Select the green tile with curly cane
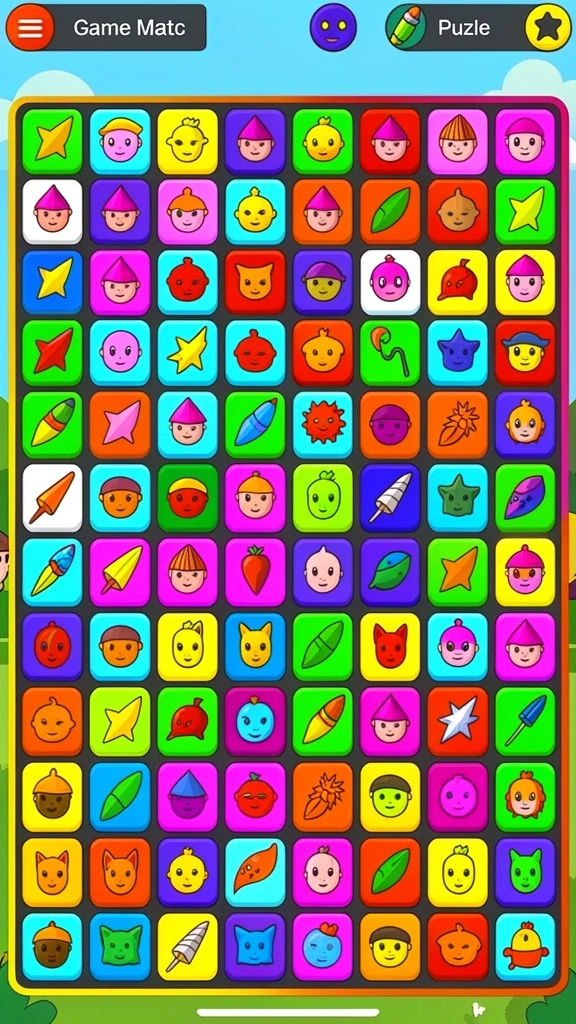The image size is (576, 1024). coord(390,353)
